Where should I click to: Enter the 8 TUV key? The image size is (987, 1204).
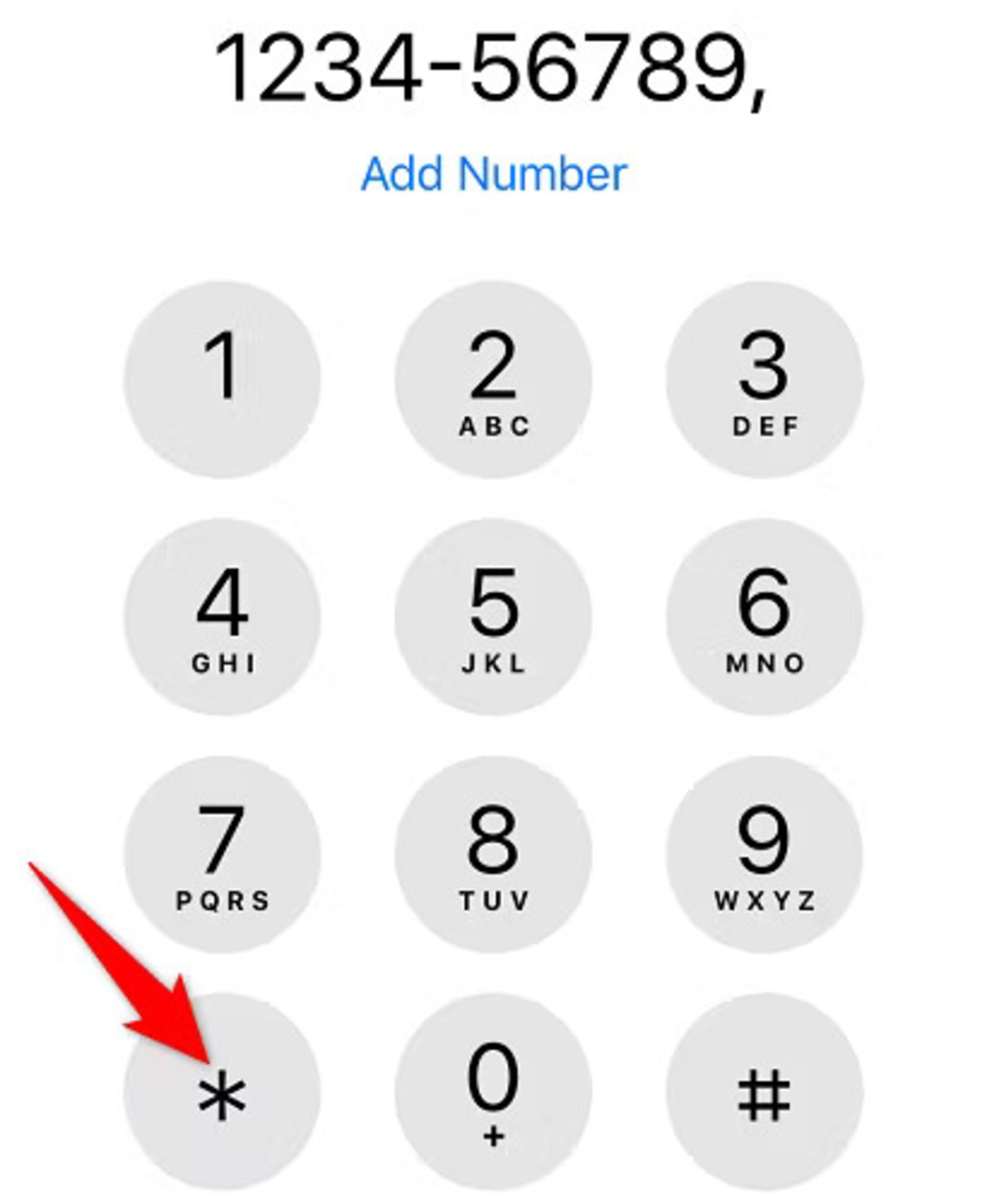tap(493, 854)
